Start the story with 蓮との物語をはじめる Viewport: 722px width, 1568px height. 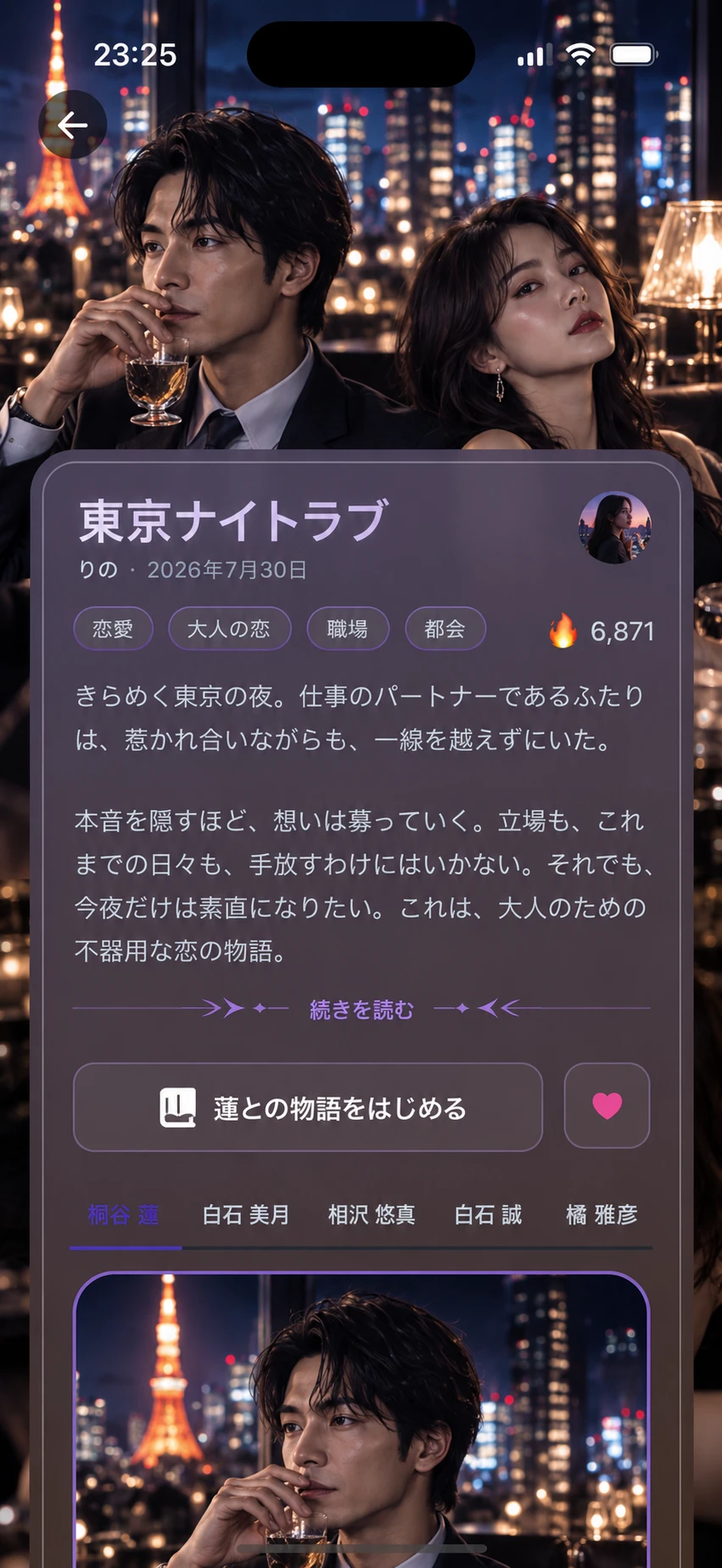point(308,1107)
